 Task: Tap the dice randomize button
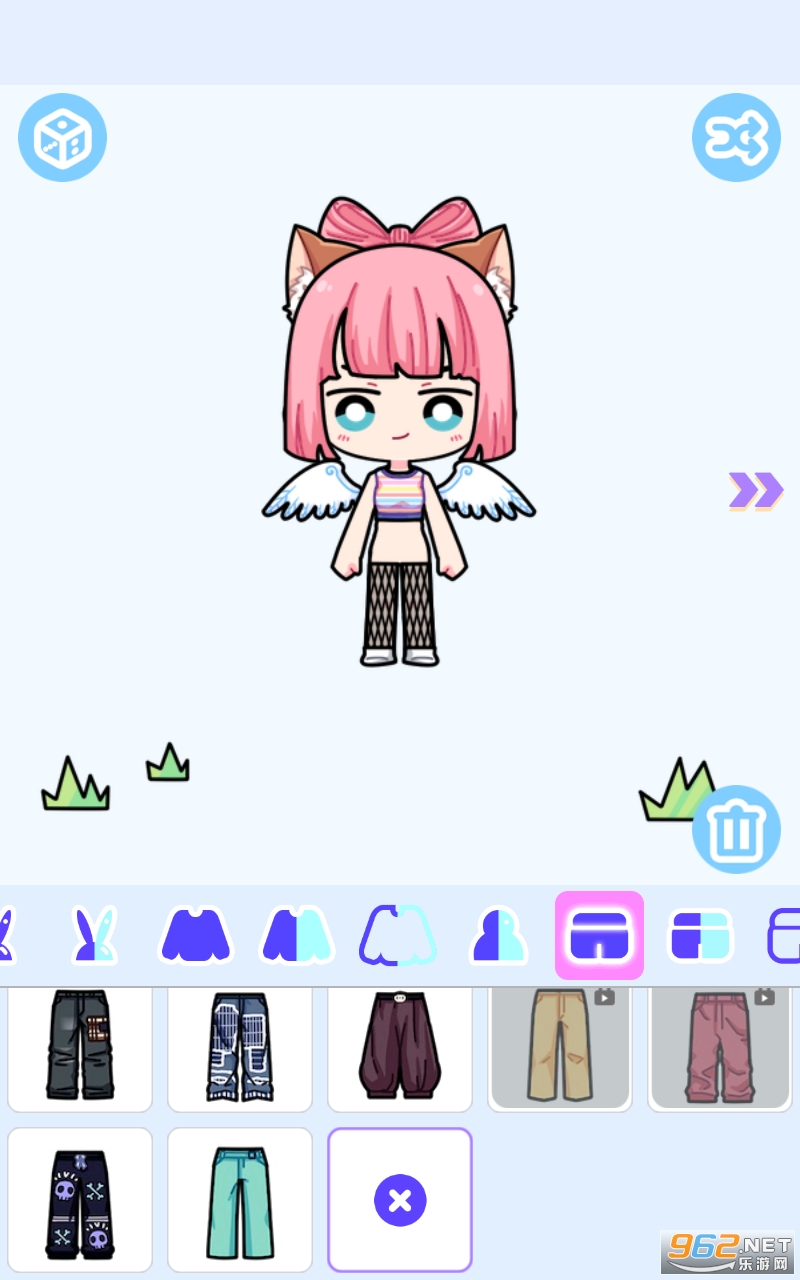(62, 138)
